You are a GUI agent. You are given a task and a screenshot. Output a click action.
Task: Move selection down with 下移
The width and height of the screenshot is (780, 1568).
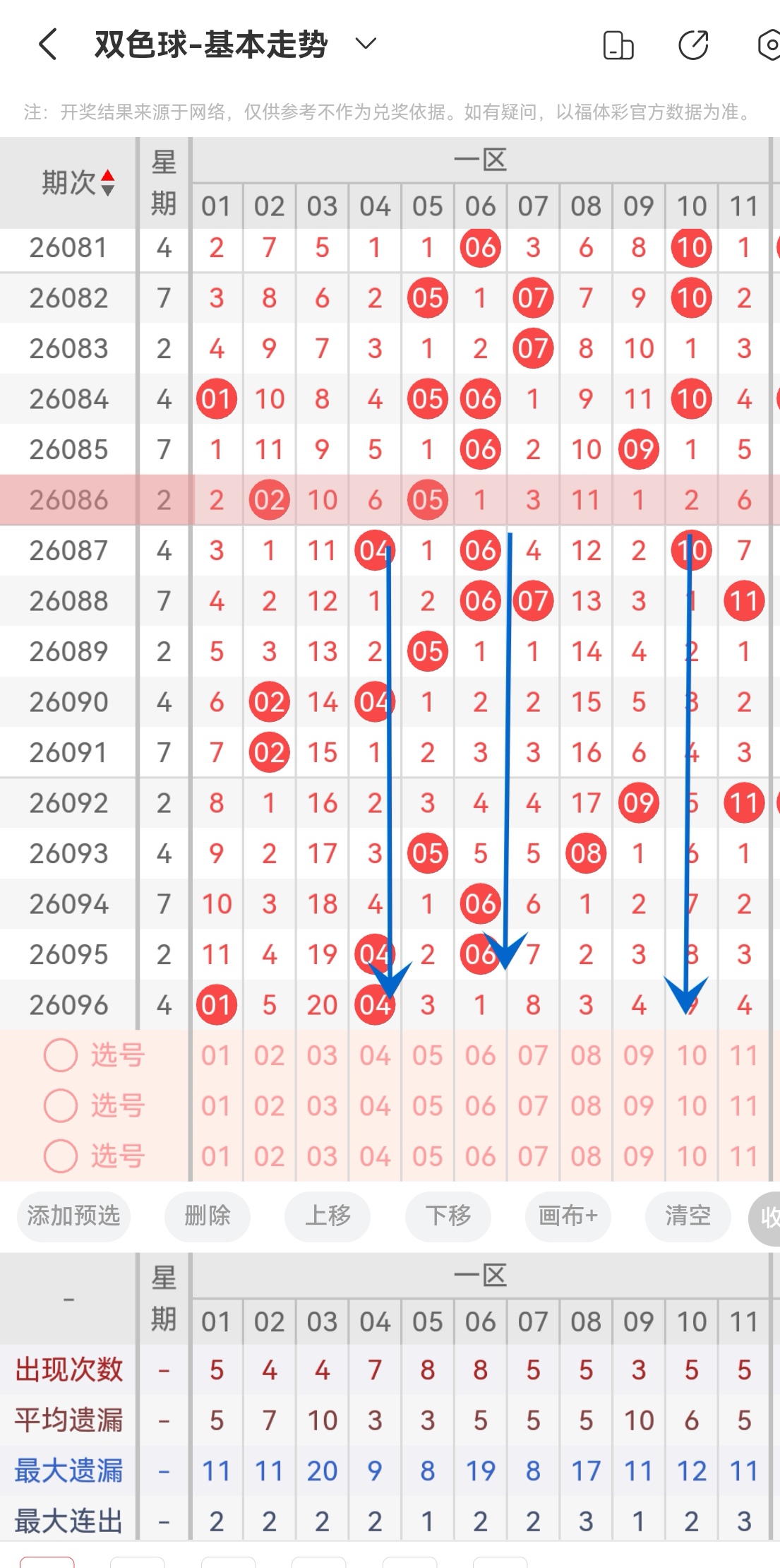[448, 1216]
